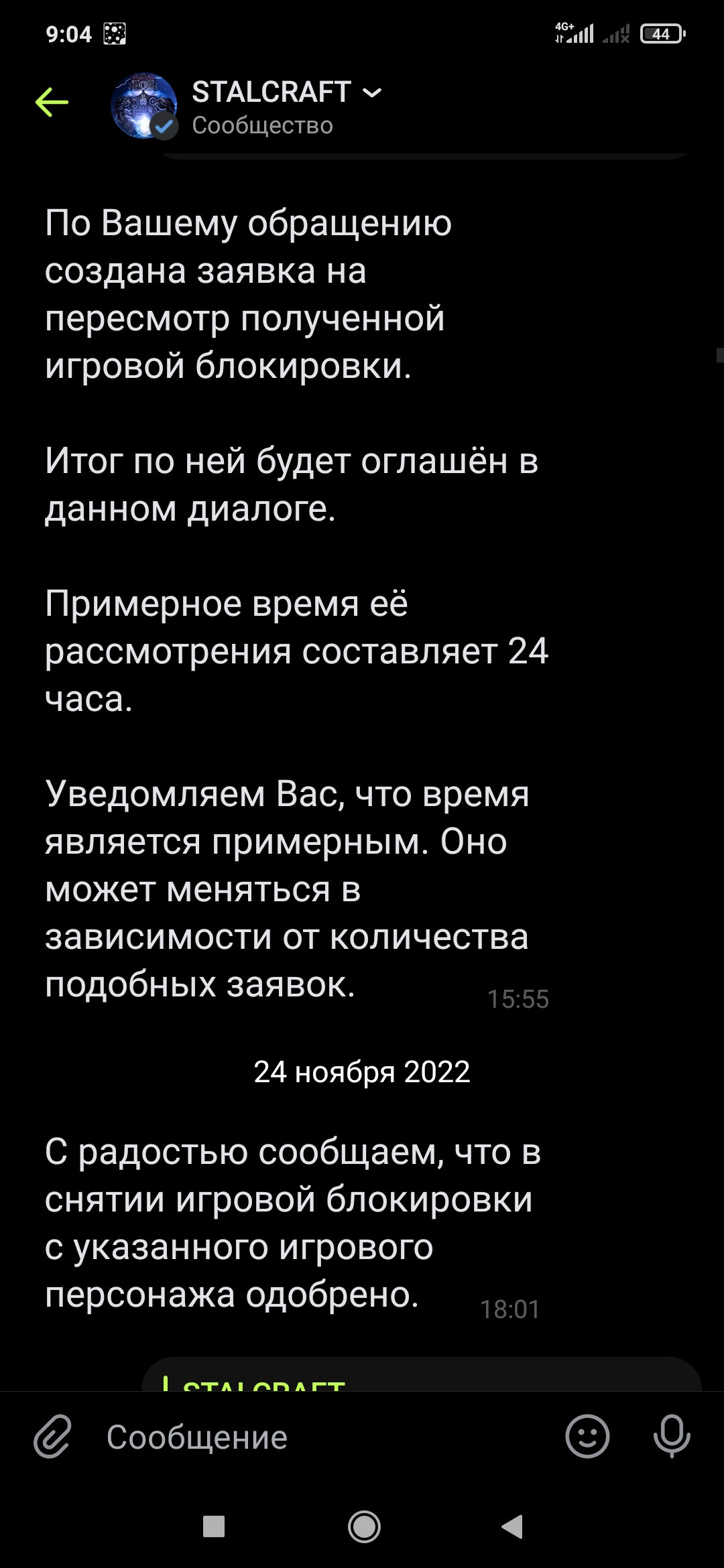The width and height of the screenshot is (724, 1568).
Task: Go back using the green arrow
Action: coord(52,103)
